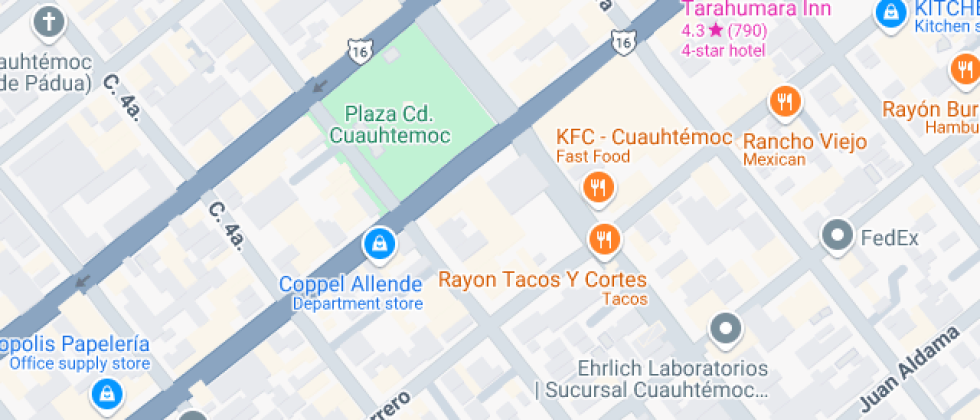Select the FedEx location pin

click(x=838, y=236)
